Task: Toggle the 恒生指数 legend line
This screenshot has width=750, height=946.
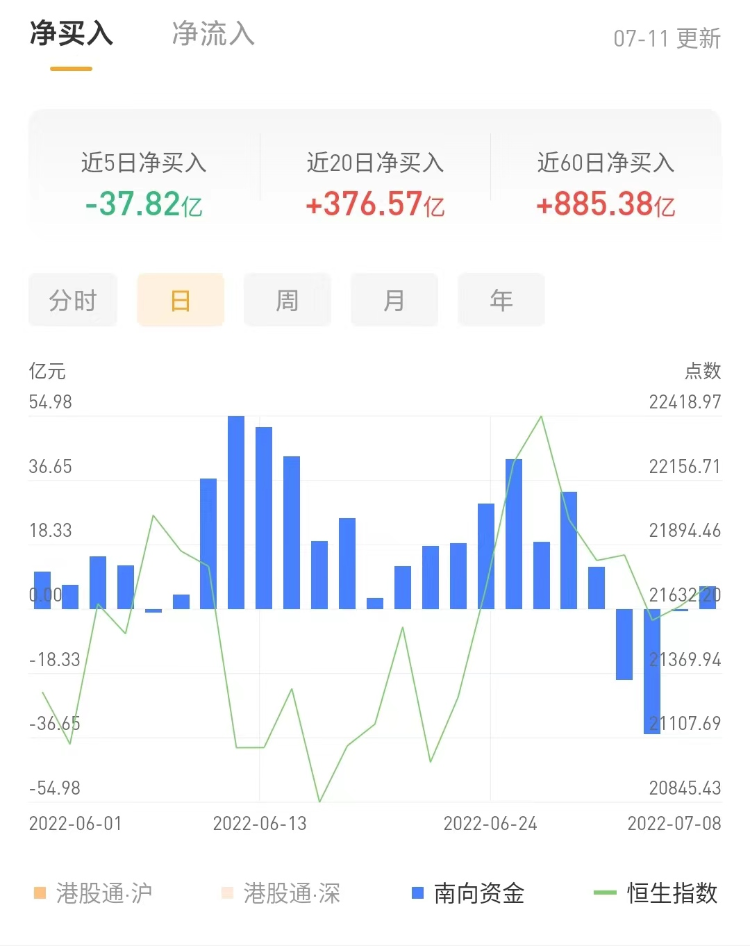Action: point(656,893)
